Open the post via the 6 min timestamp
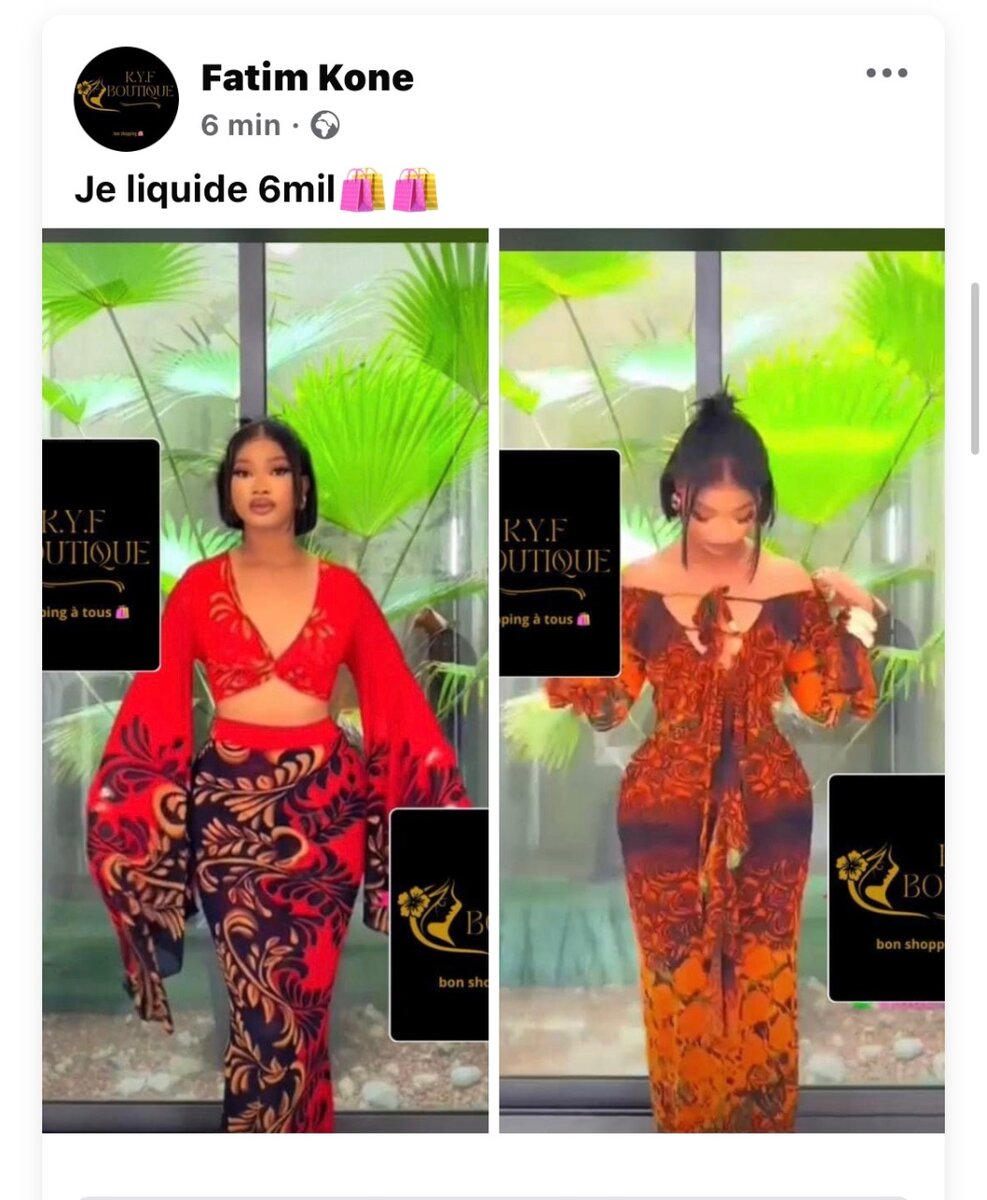Screen dimensions: 987x1200 click(x=239, y=124)
